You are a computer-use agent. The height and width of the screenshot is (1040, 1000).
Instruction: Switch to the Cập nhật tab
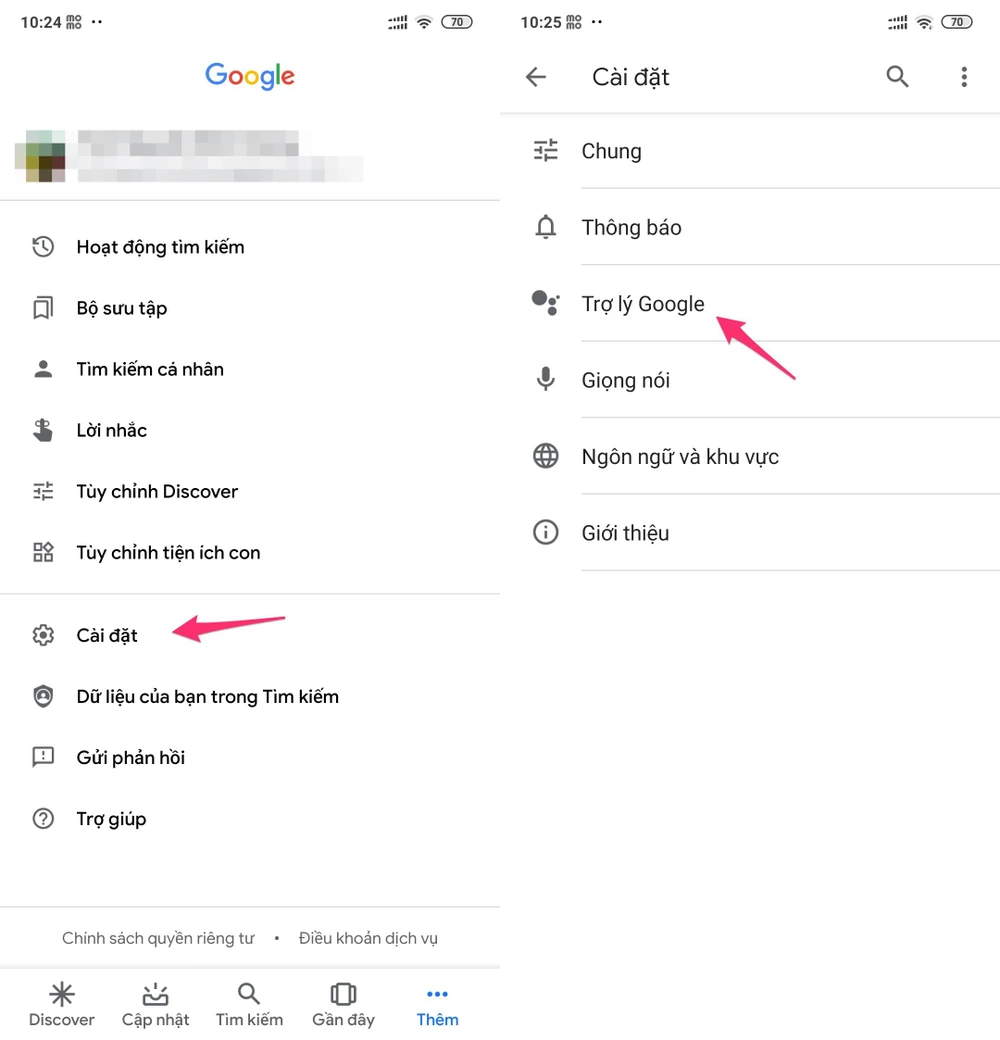tap(156, 1004)
